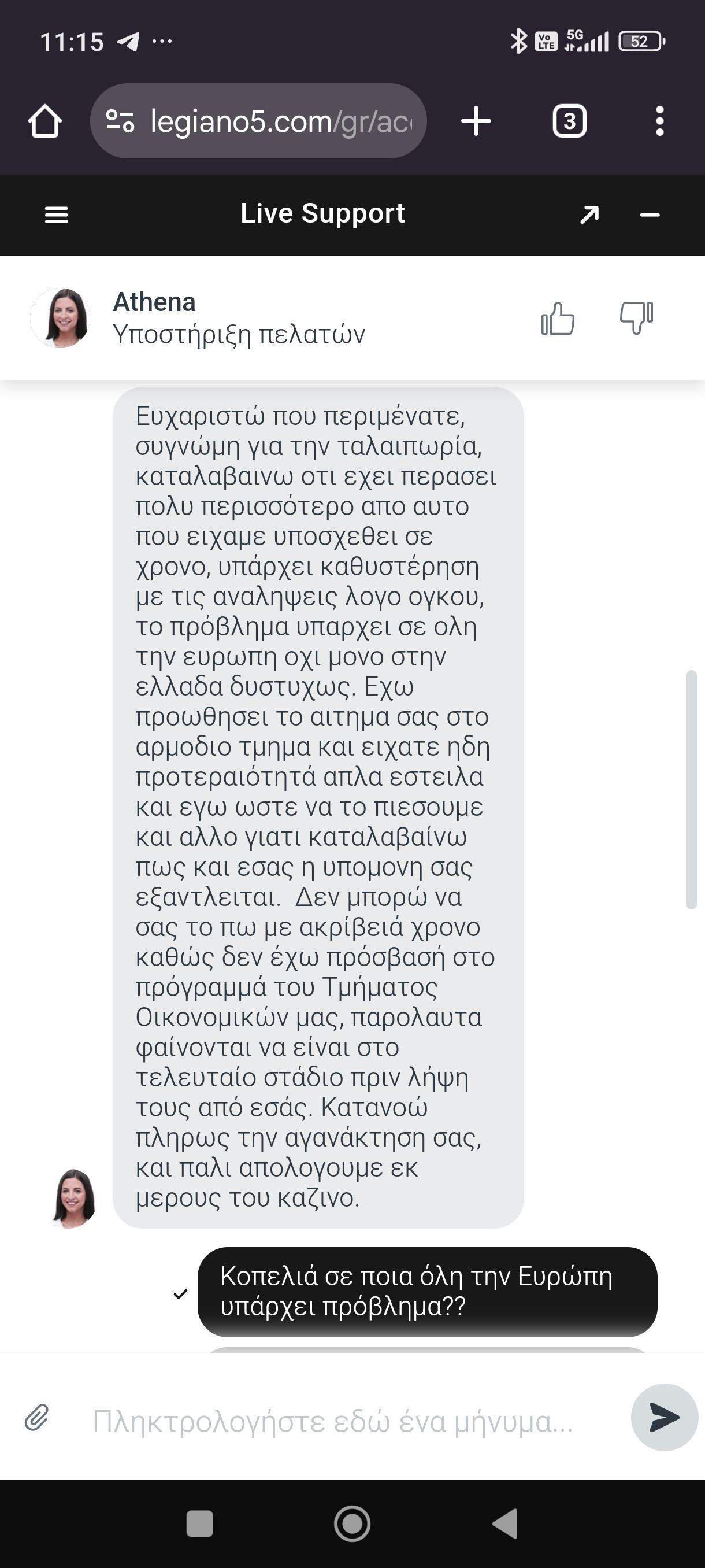The width and height of the screenshot is (705, 1568).
Task: View the 3 open tabs
Action: [x=569, y=121]
